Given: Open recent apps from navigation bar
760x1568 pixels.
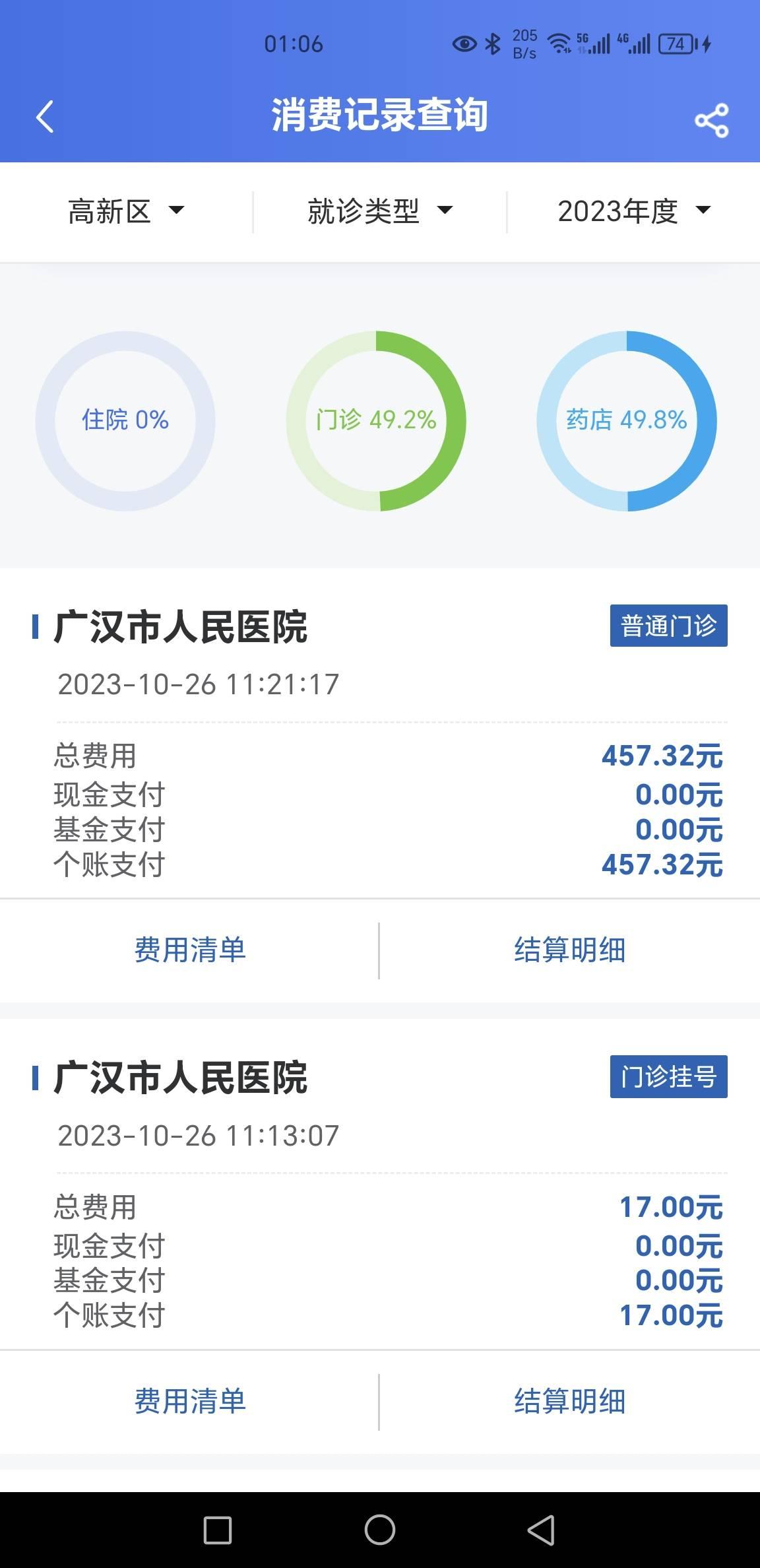Looking at the screenshot, I should [218, 1530].
